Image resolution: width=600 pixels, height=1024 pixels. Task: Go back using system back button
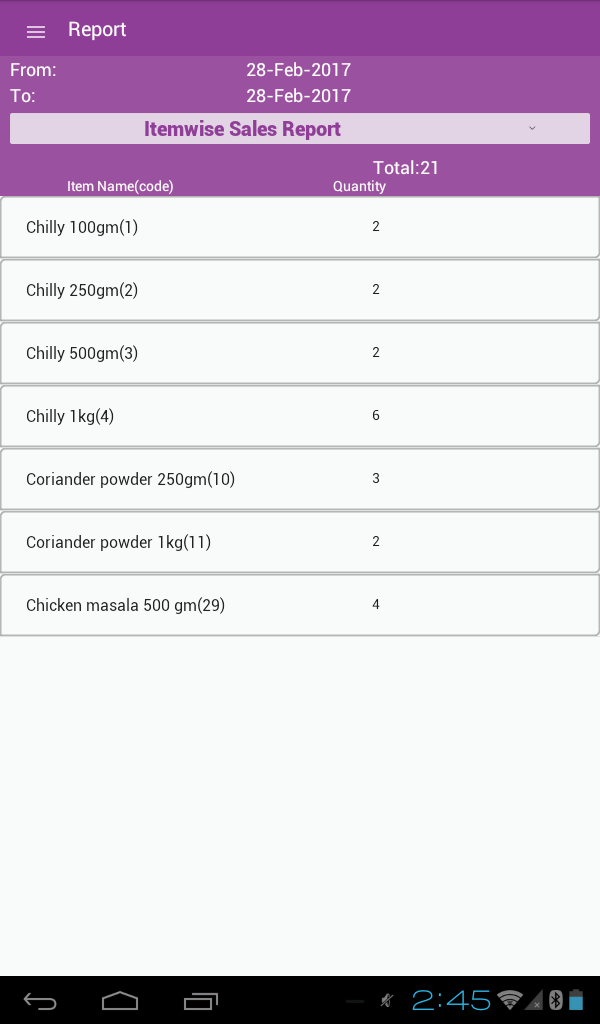(40, 1000)
